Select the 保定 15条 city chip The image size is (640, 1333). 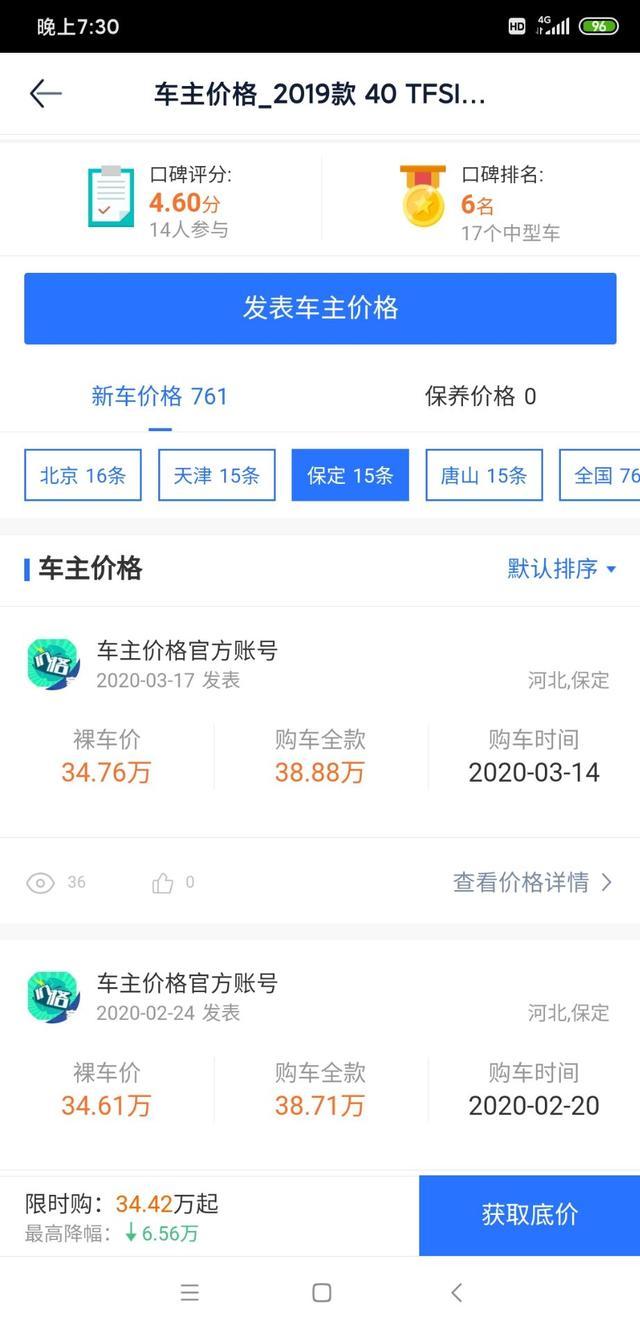click(x=350, y=475)
